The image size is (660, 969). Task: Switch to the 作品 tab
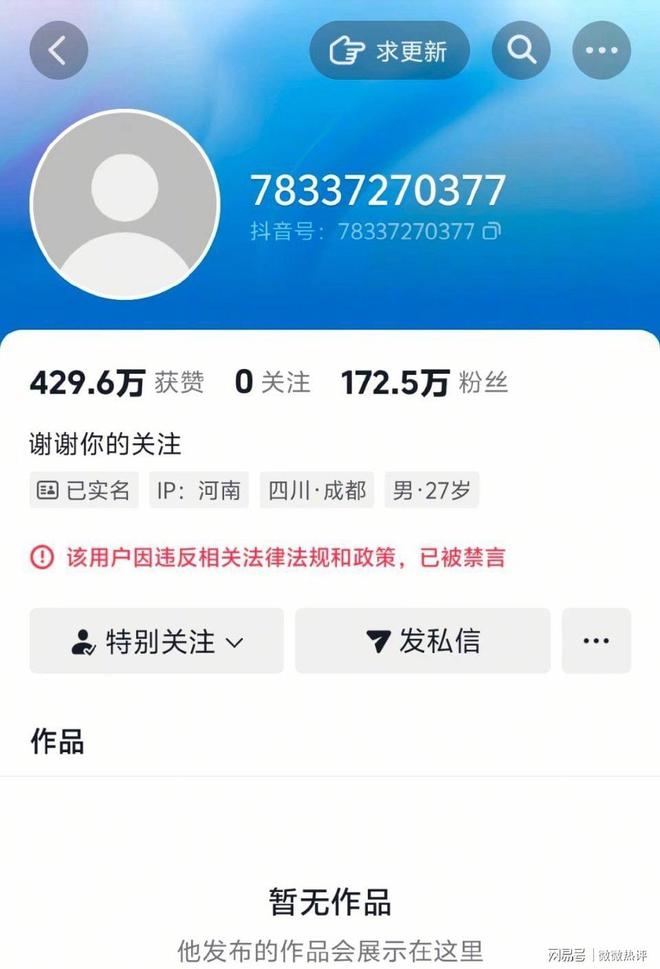click(57, 742)
